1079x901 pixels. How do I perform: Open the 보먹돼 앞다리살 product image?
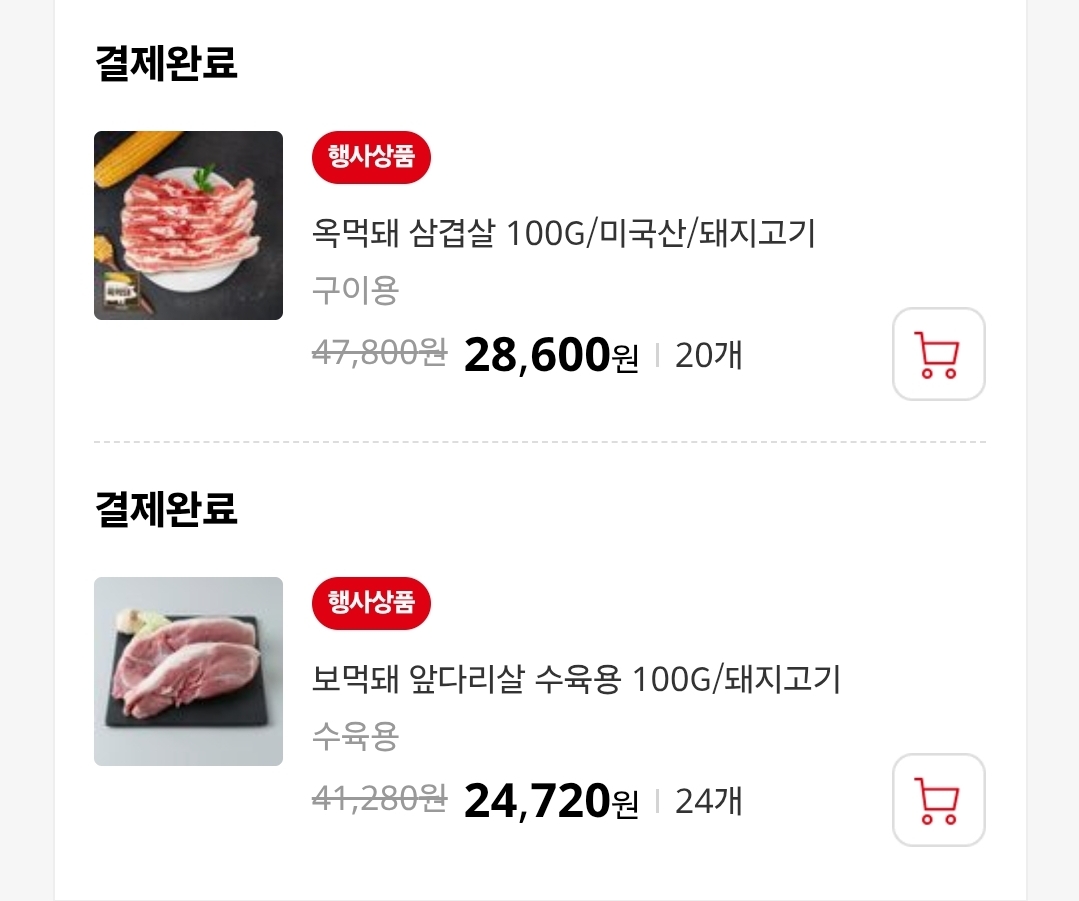[x=188, y=671]
